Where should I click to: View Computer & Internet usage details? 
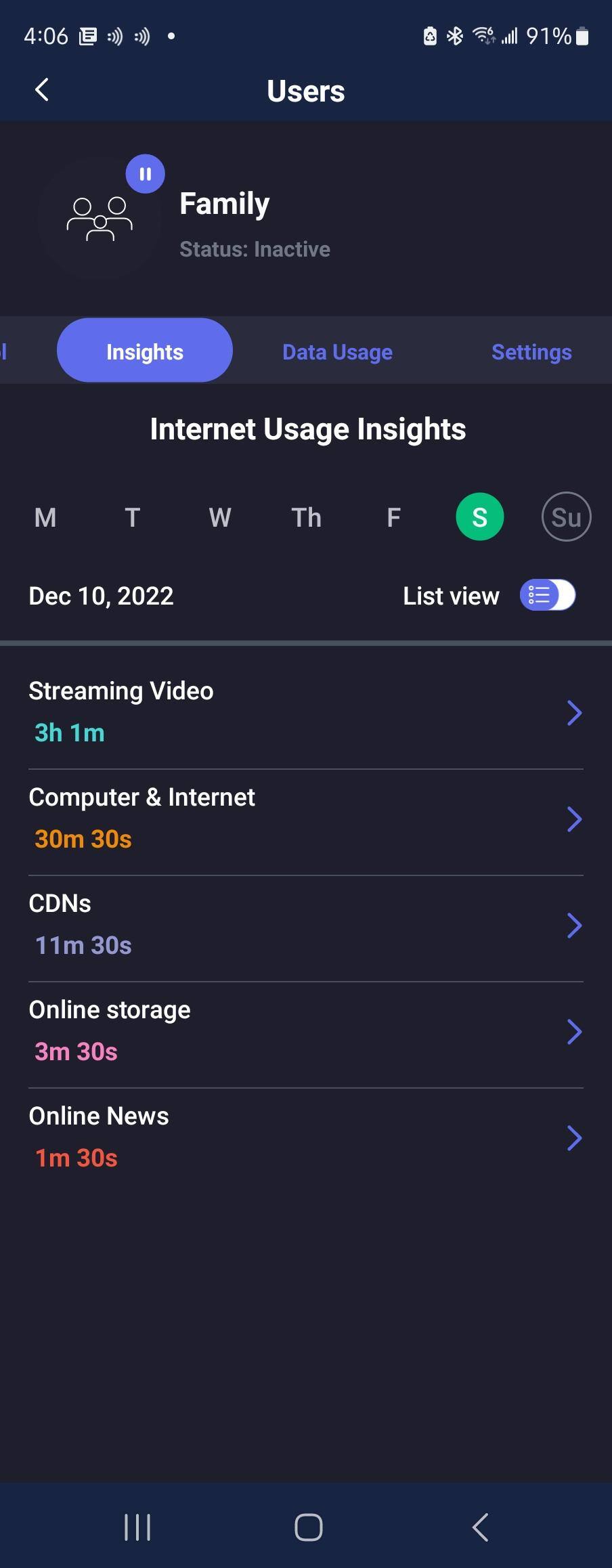point(306,819)
